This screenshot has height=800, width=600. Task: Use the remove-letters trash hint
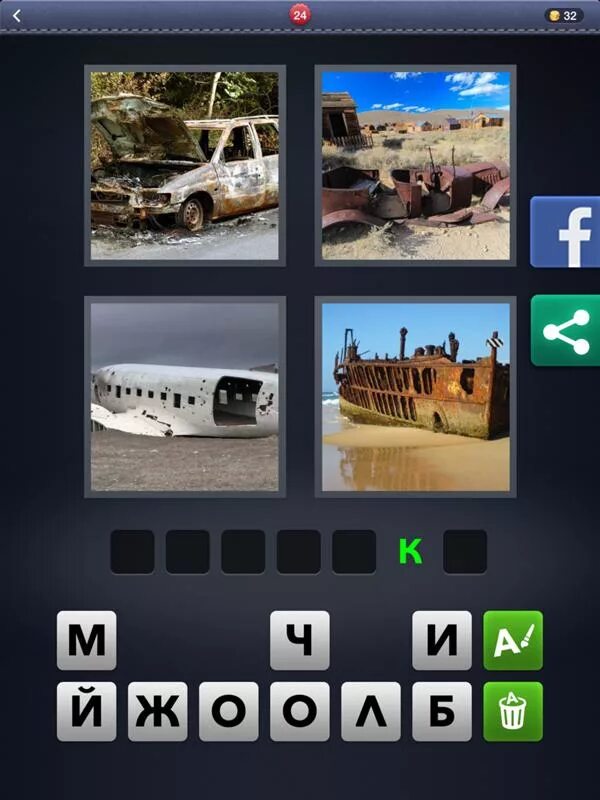(513, 711)
